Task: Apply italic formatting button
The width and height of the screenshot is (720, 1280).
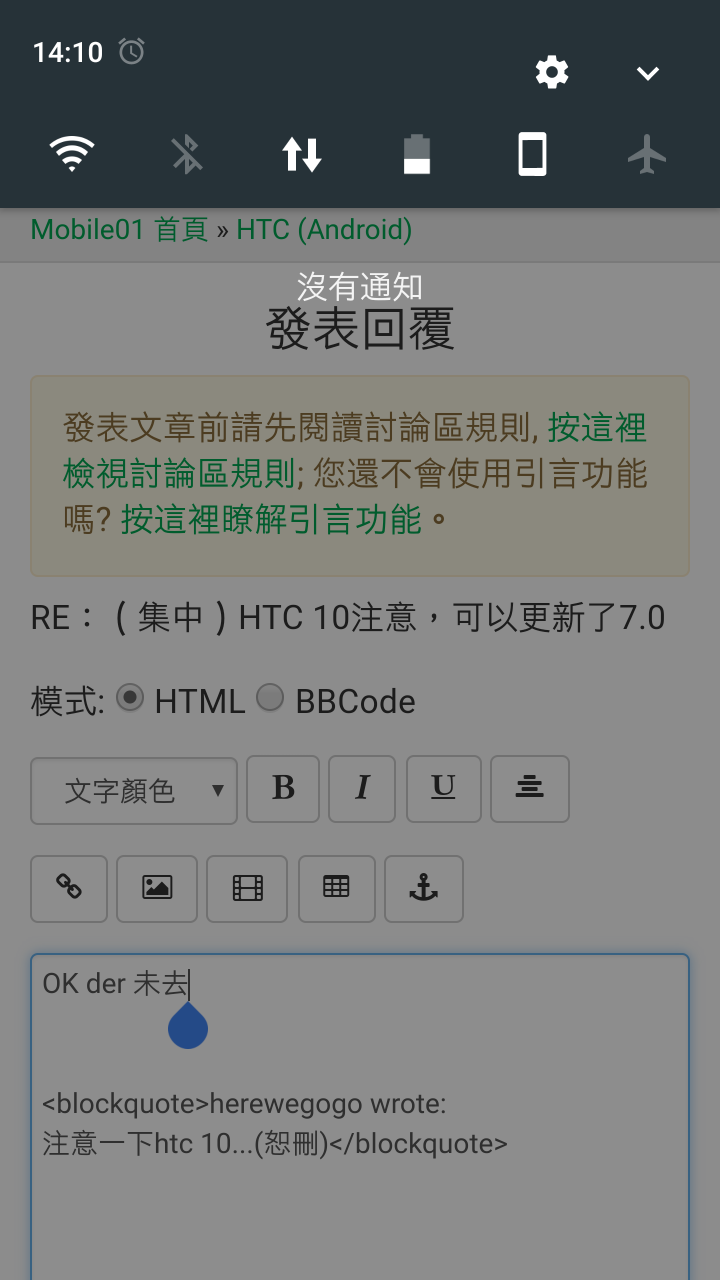Action: (362, 789)
